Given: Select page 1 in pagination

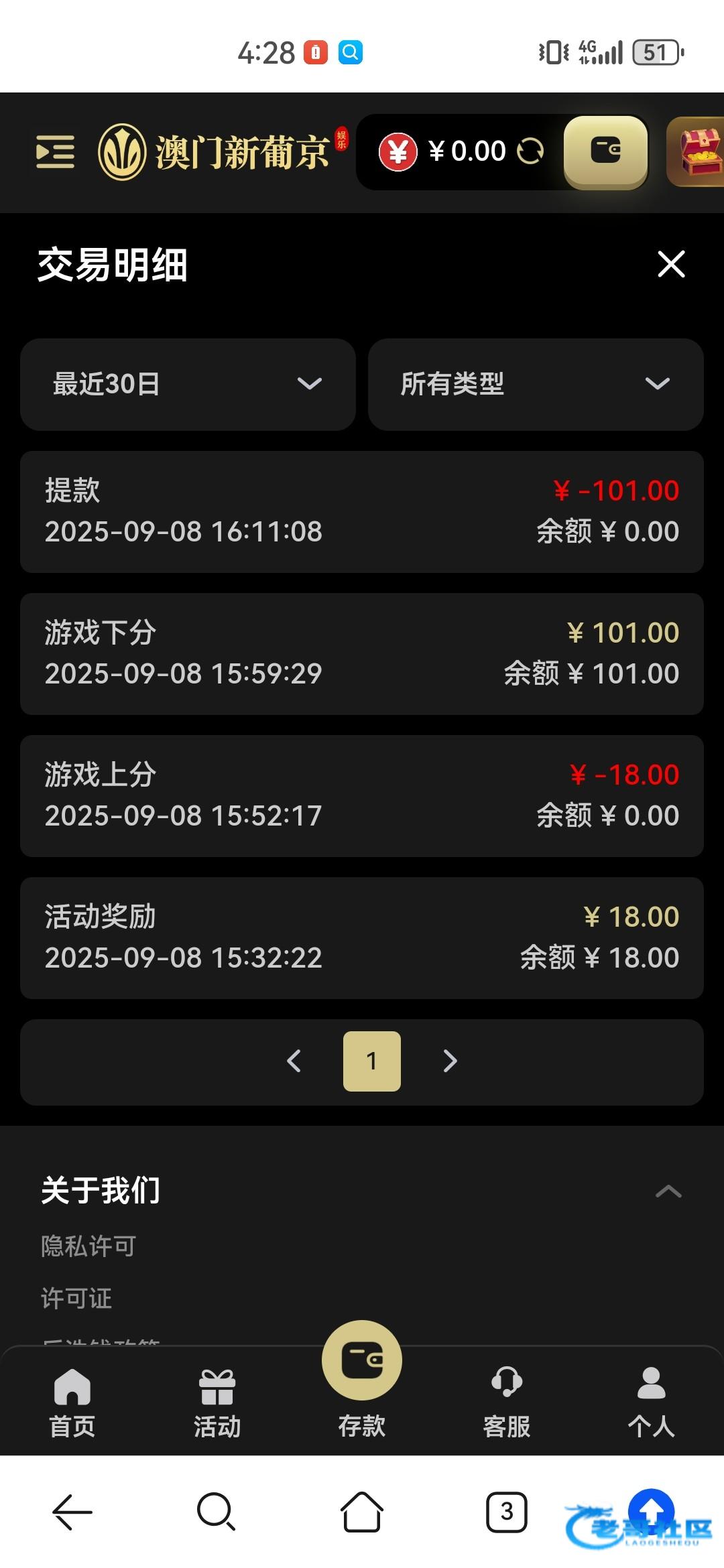Looking at the screenshot, I should (x=372, y=1061).
